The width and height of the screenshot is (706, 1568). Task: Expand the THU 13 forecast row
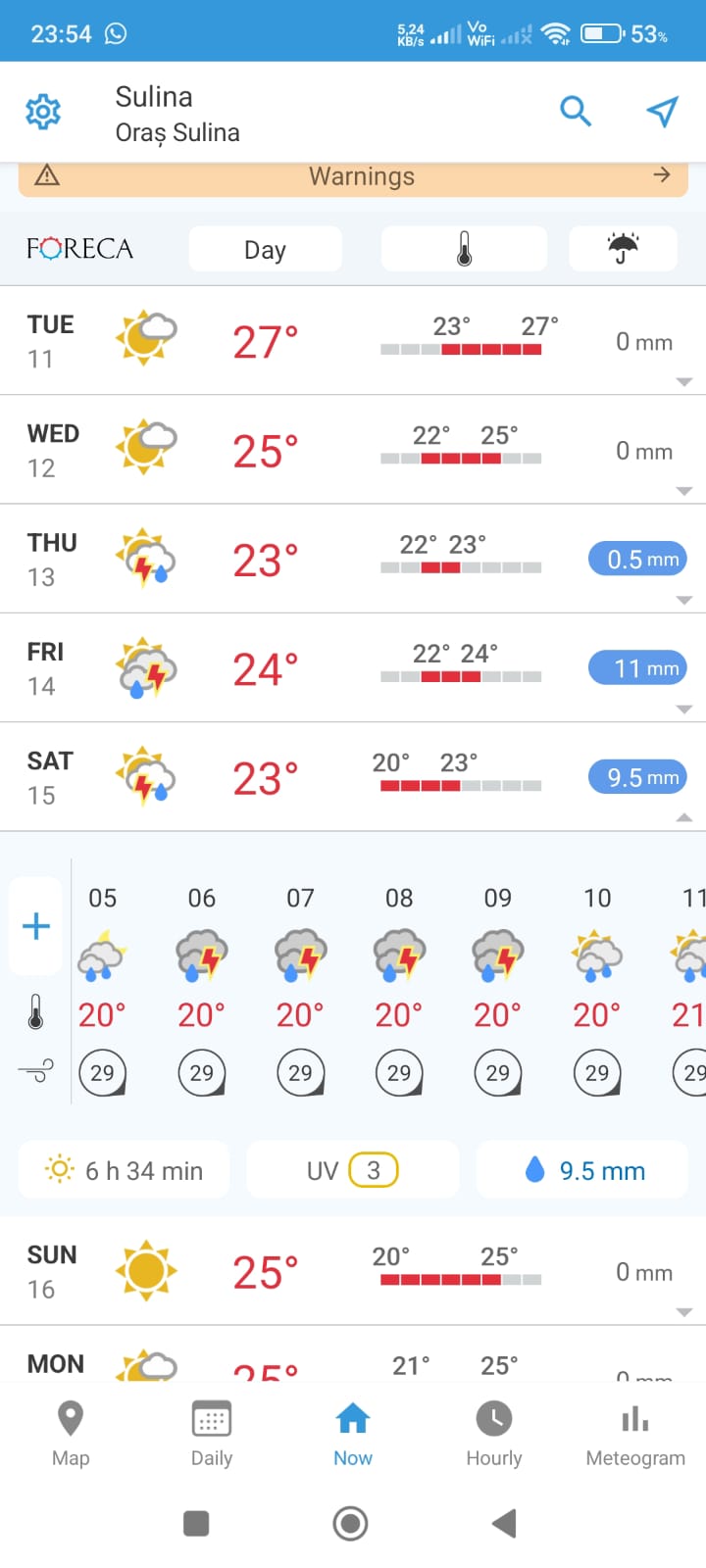[353, 560]
